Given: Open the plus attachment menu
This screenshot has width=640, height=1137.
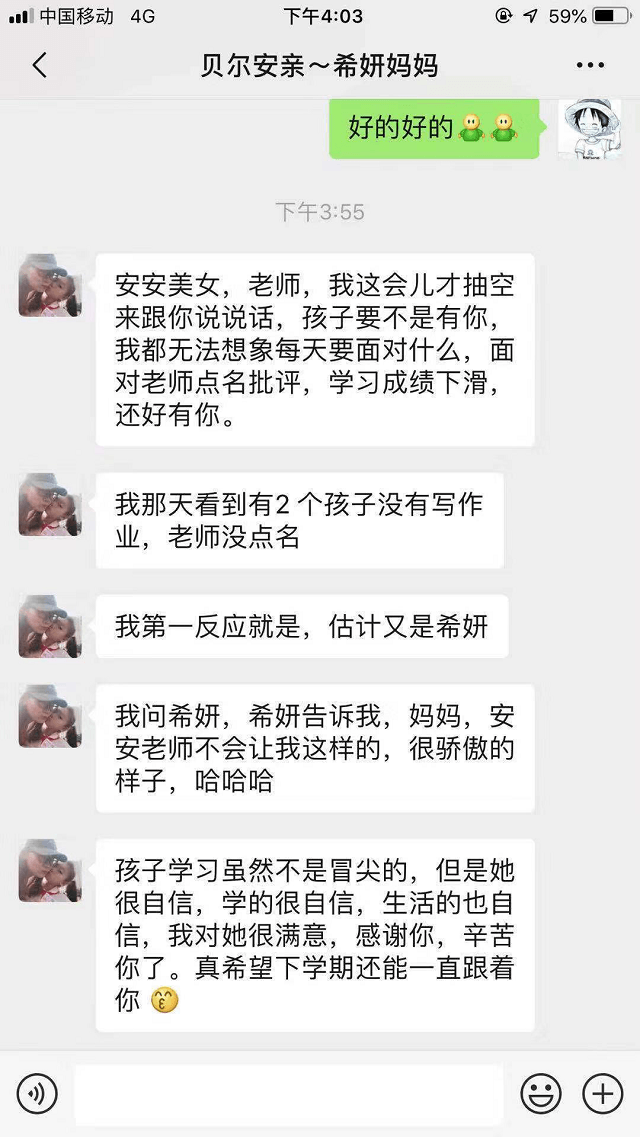Looking at the screenshot, I should click(602, 1094).
